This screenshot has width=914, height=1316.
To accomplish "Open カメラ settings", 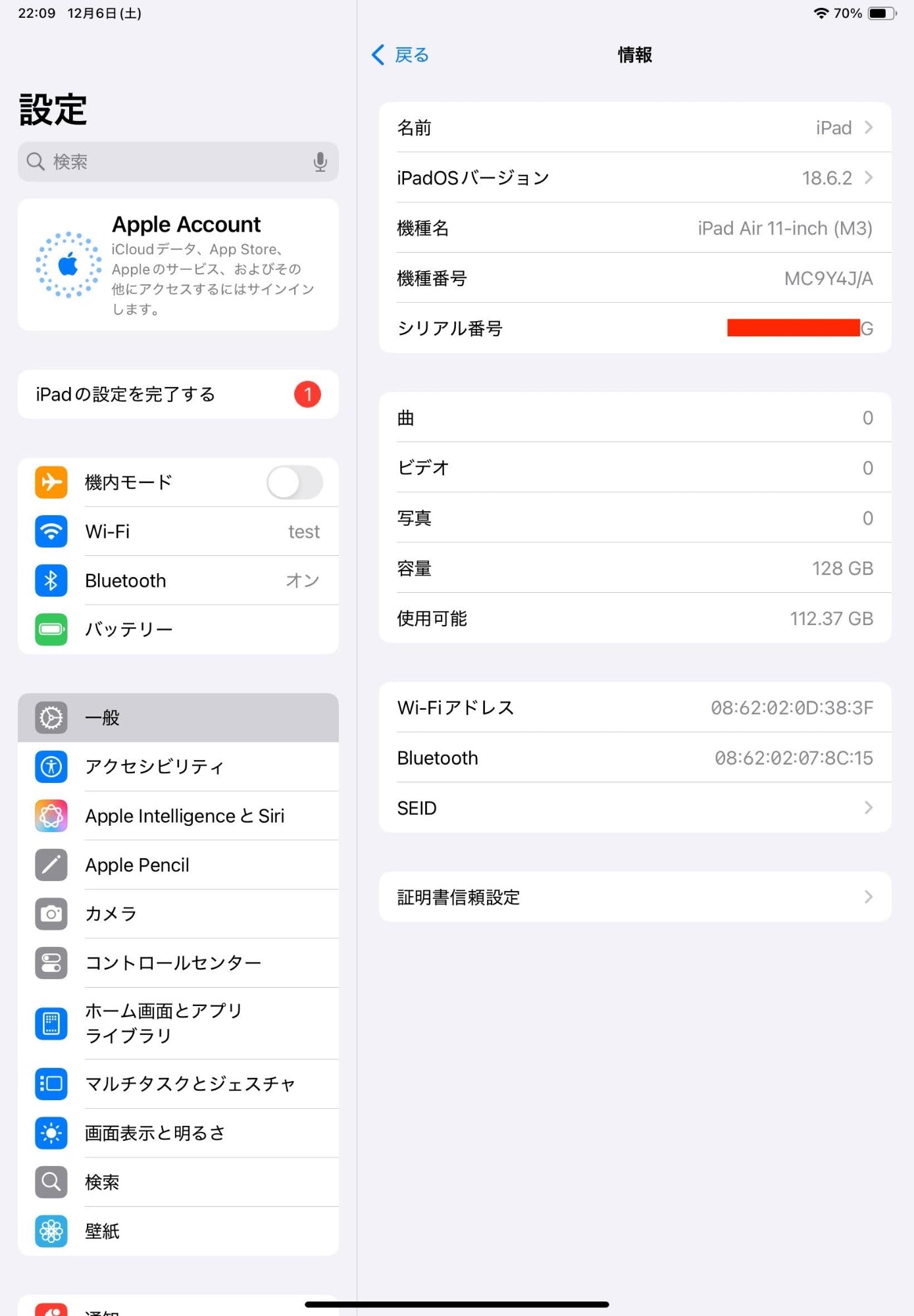I will [x=178, y=914].
